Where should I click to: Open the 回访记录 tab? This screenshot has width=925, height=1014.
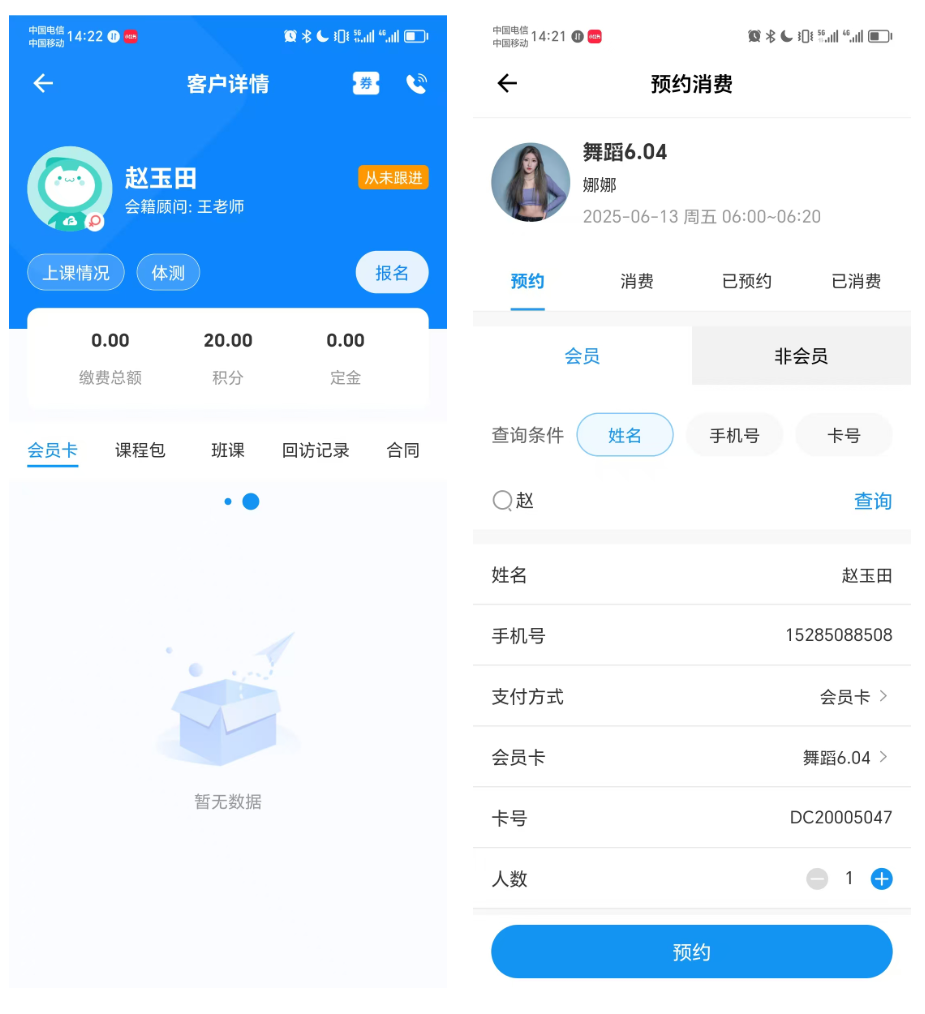coord(316,451)
